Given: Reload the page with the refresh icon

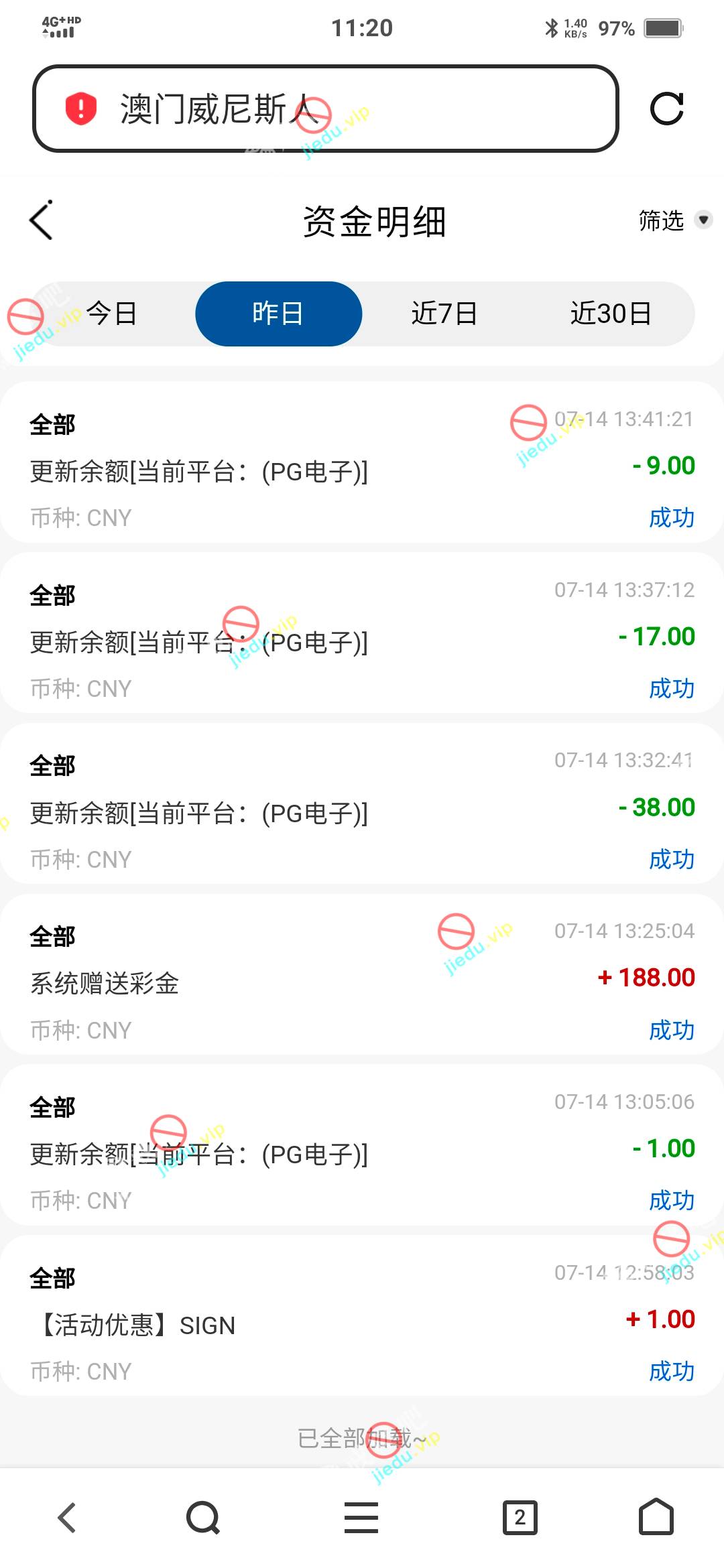Looking at the screenshot, I should (667, 109).
